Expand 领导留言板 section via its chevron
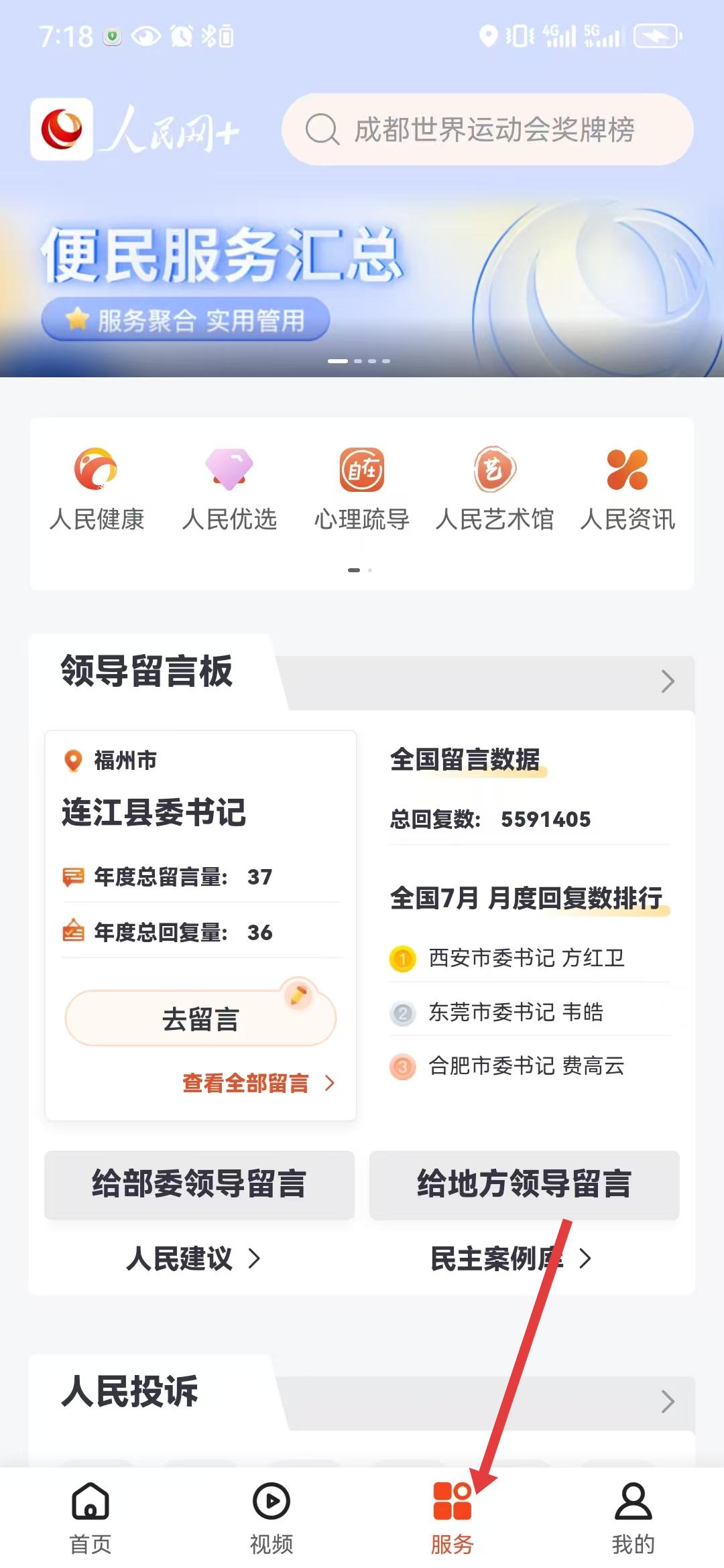This screenshot has width=724, height=1568. coord(667,681)
